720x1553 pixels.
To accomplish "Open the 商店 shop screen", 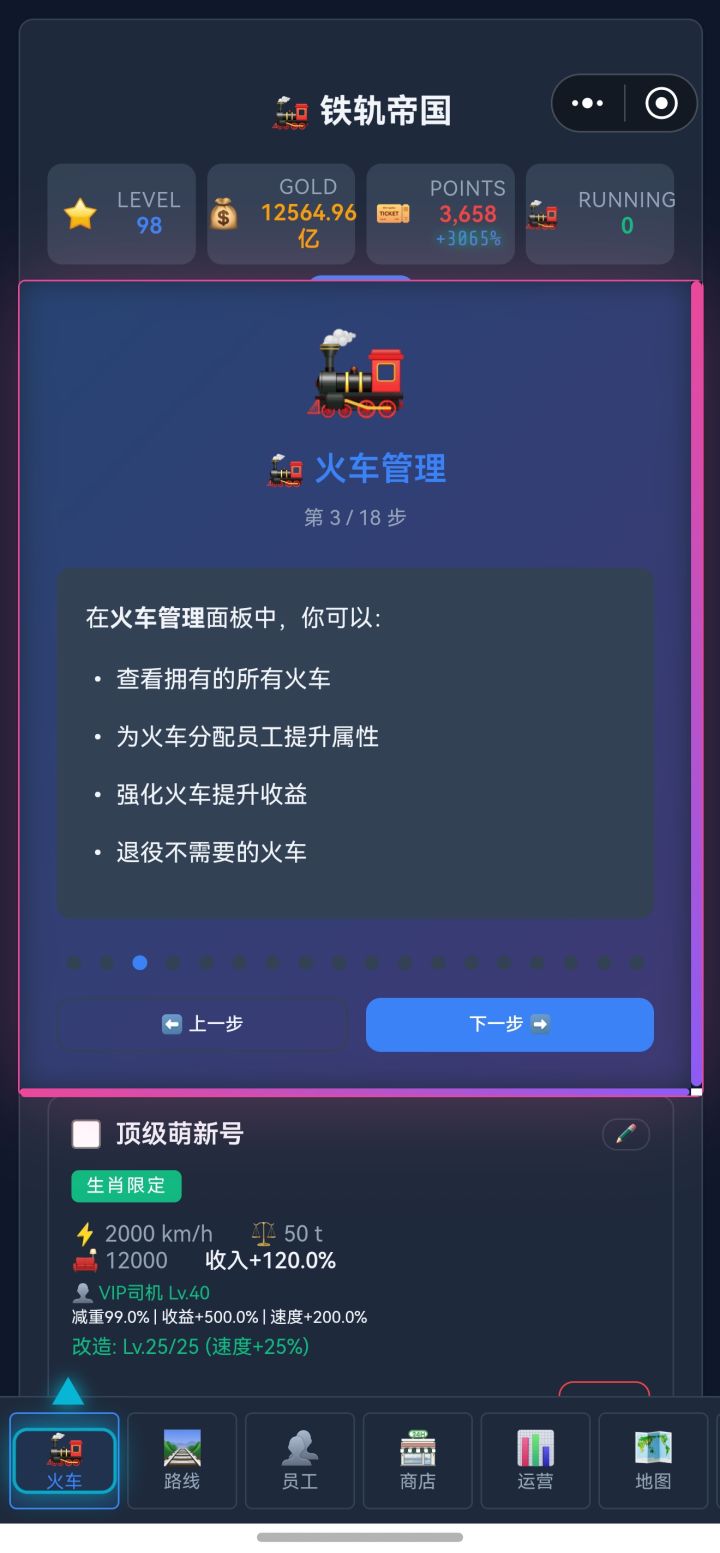I will (418, 1460).
